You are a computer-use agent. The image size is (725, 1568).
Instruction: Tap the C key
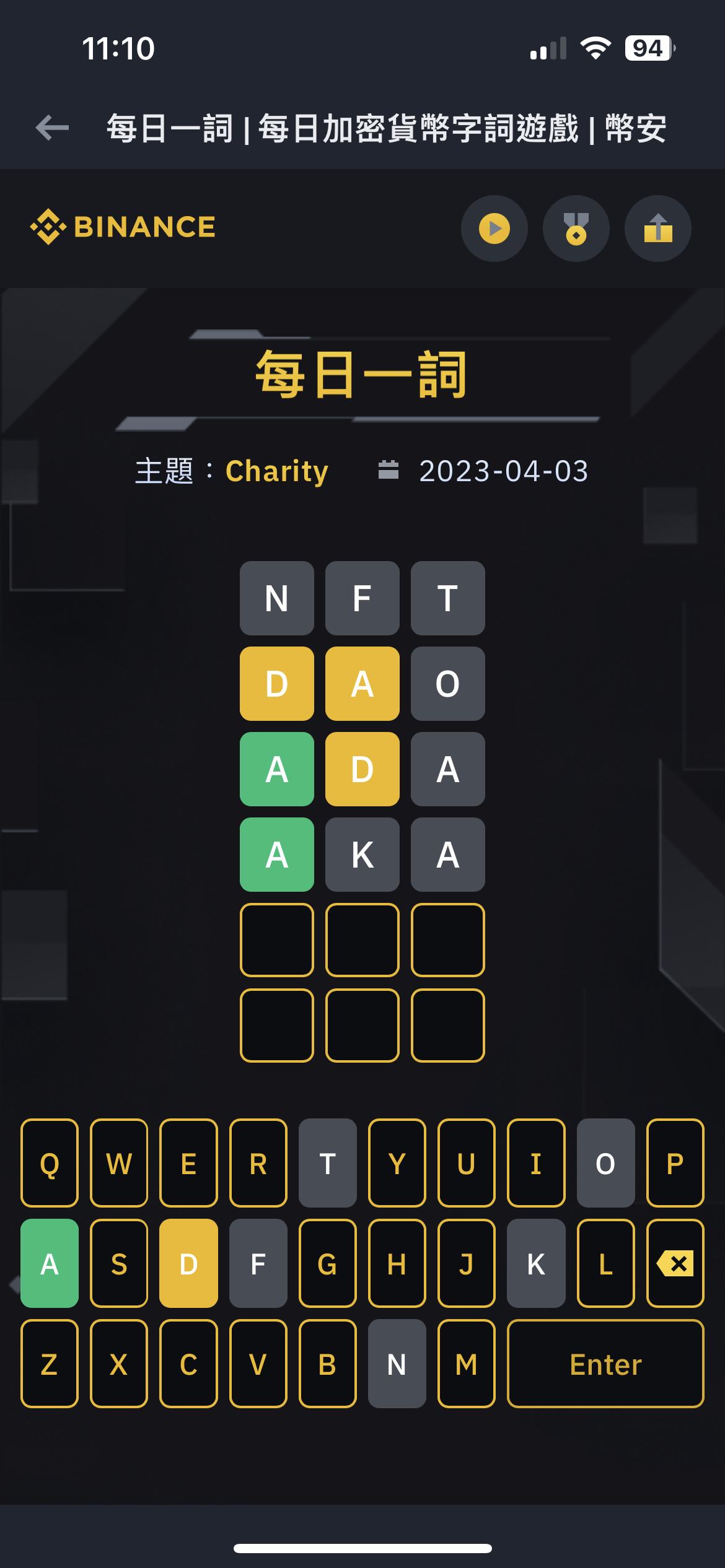click(188, 1364)
